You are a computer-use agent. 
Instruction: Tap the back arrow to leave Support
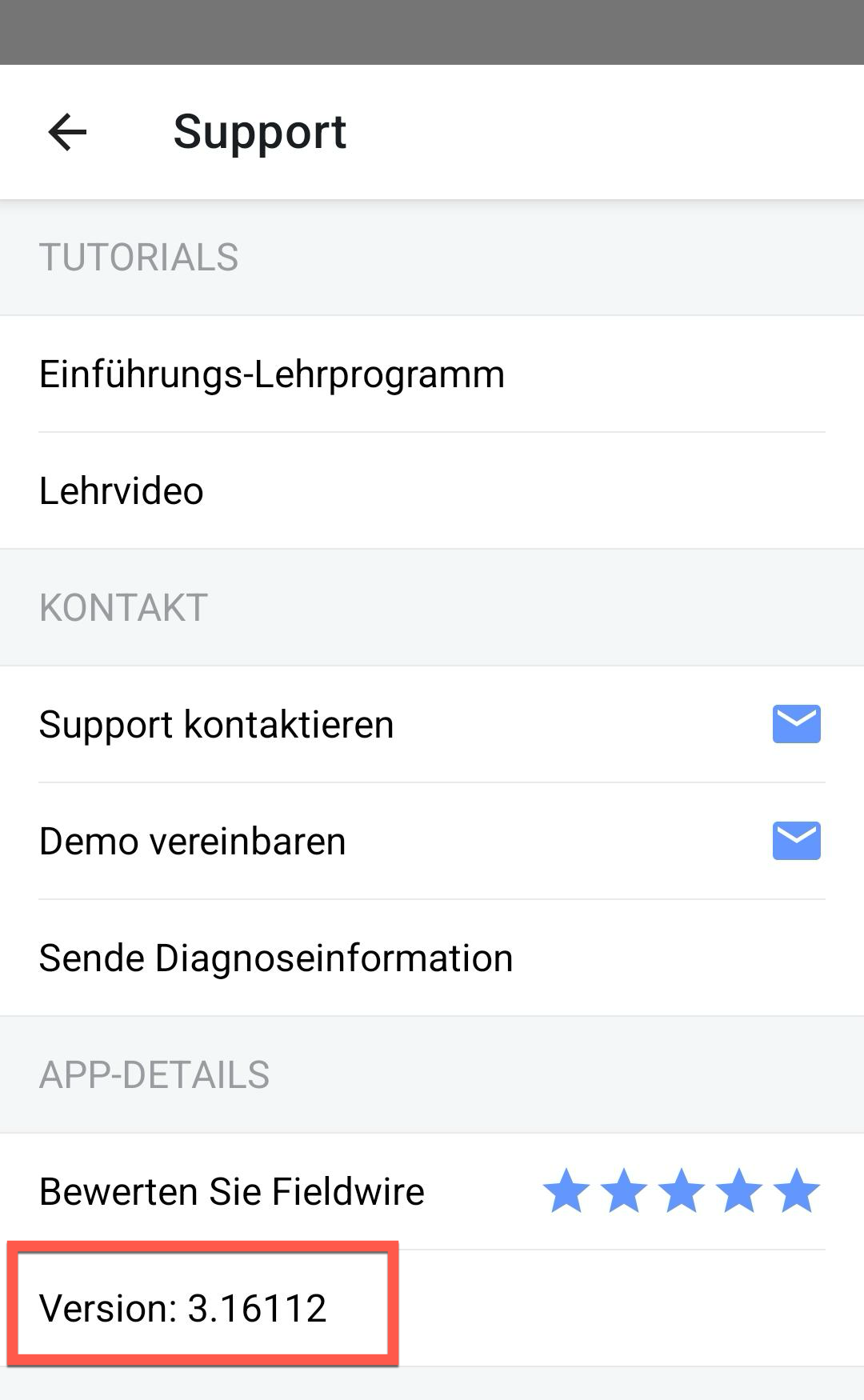click(67, 131)
